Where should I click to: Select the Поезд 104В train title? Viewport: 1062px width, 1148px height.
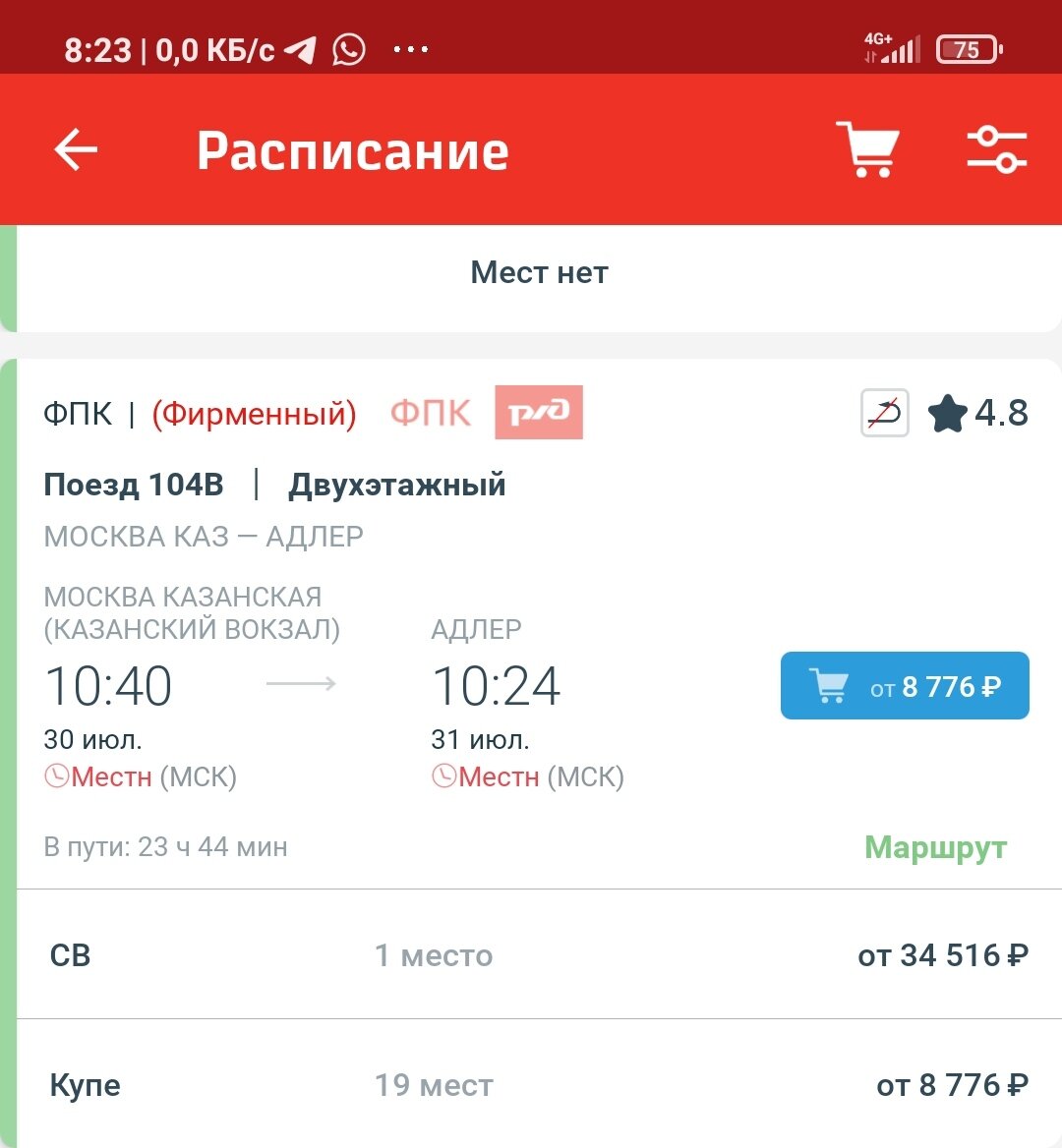135,484
